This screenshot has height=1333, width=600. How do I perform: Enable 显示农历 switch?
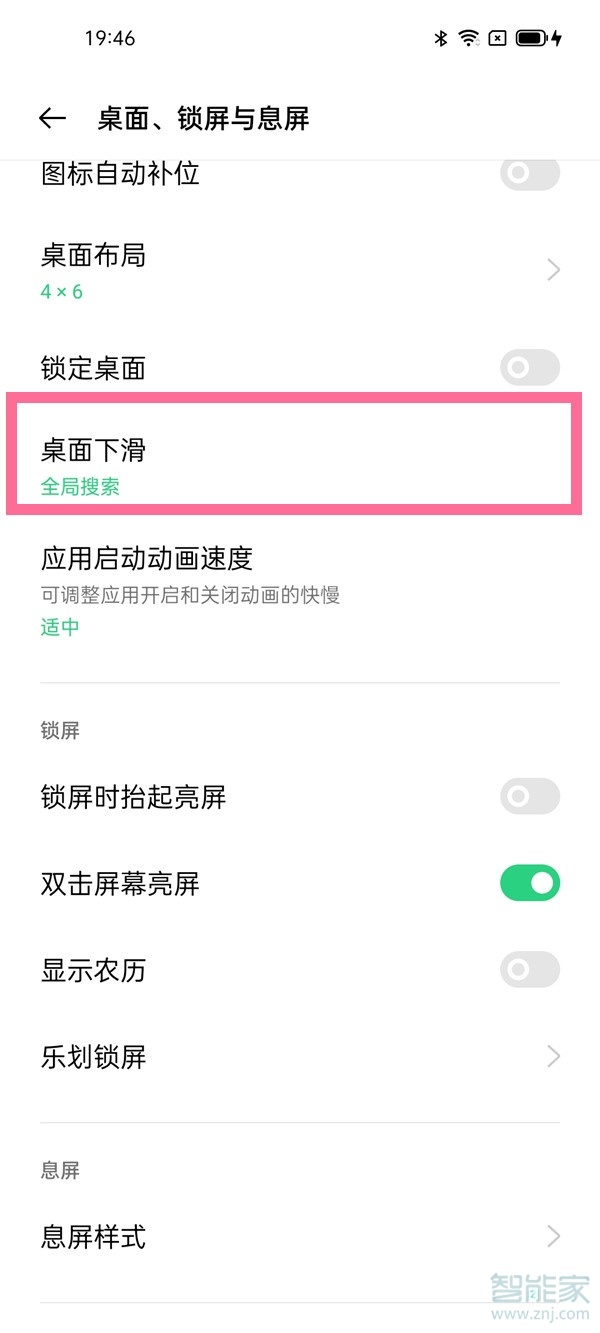pos(529,970)
